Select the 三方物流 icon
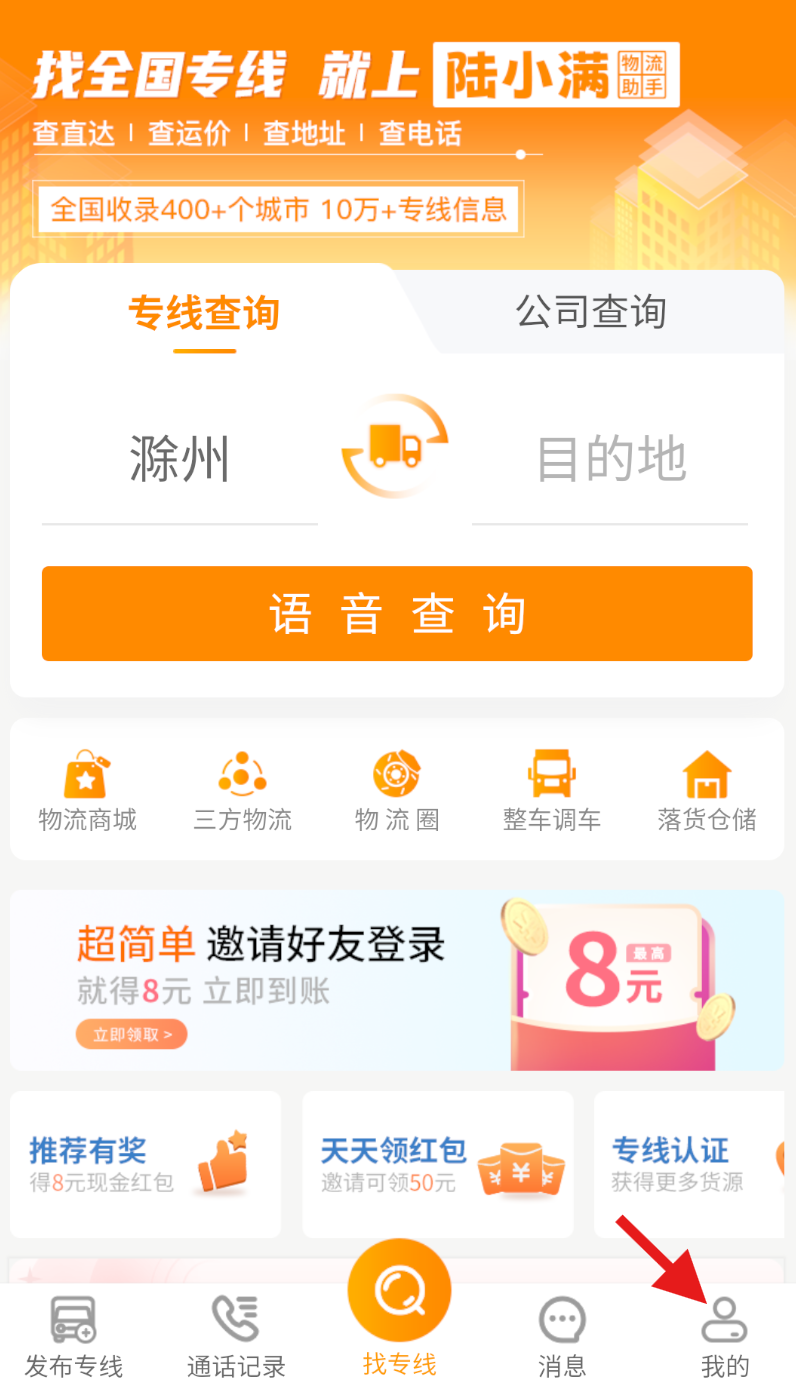The image size is (796, 1381). 242,789
